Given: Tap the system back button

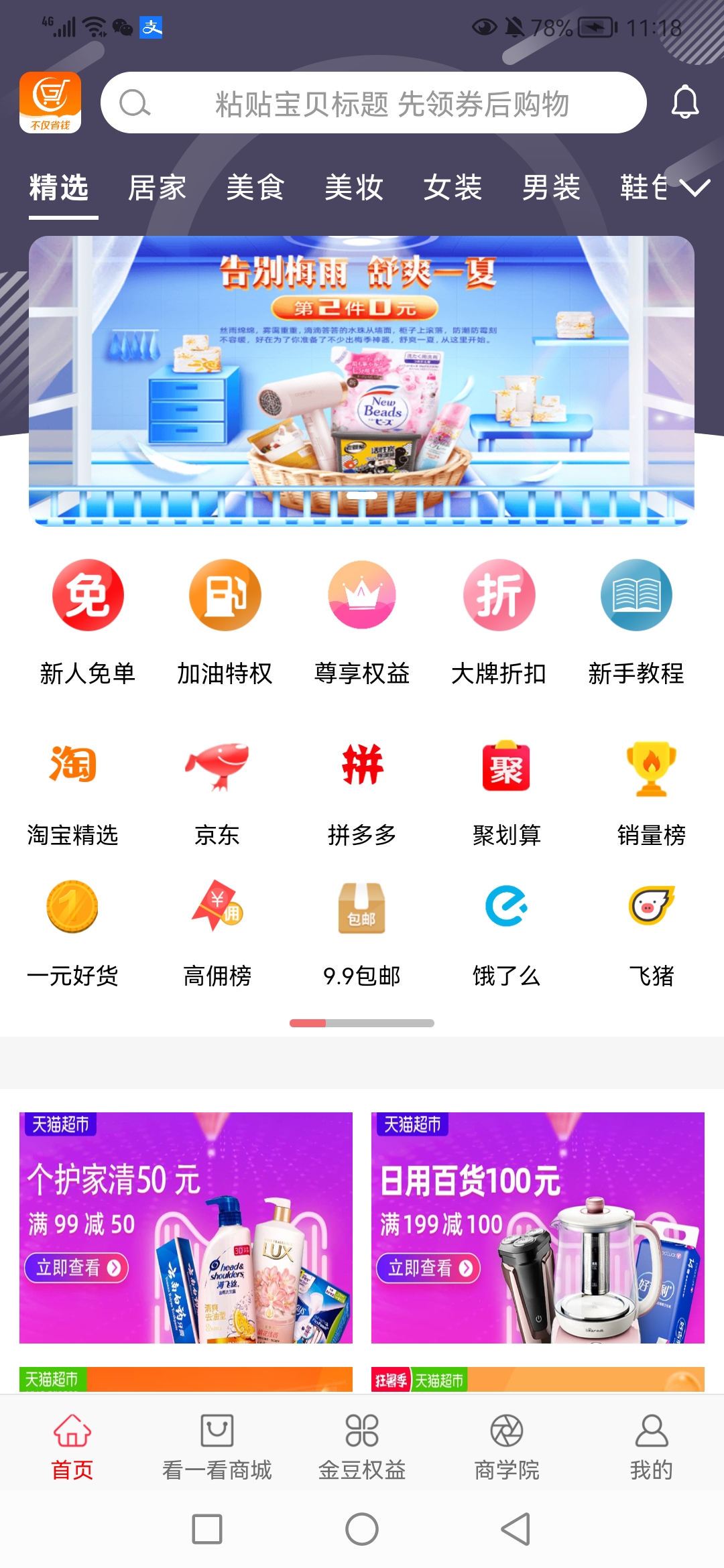Looking at the screenshot, I should pyautogui.click(x=516, y=1529).
